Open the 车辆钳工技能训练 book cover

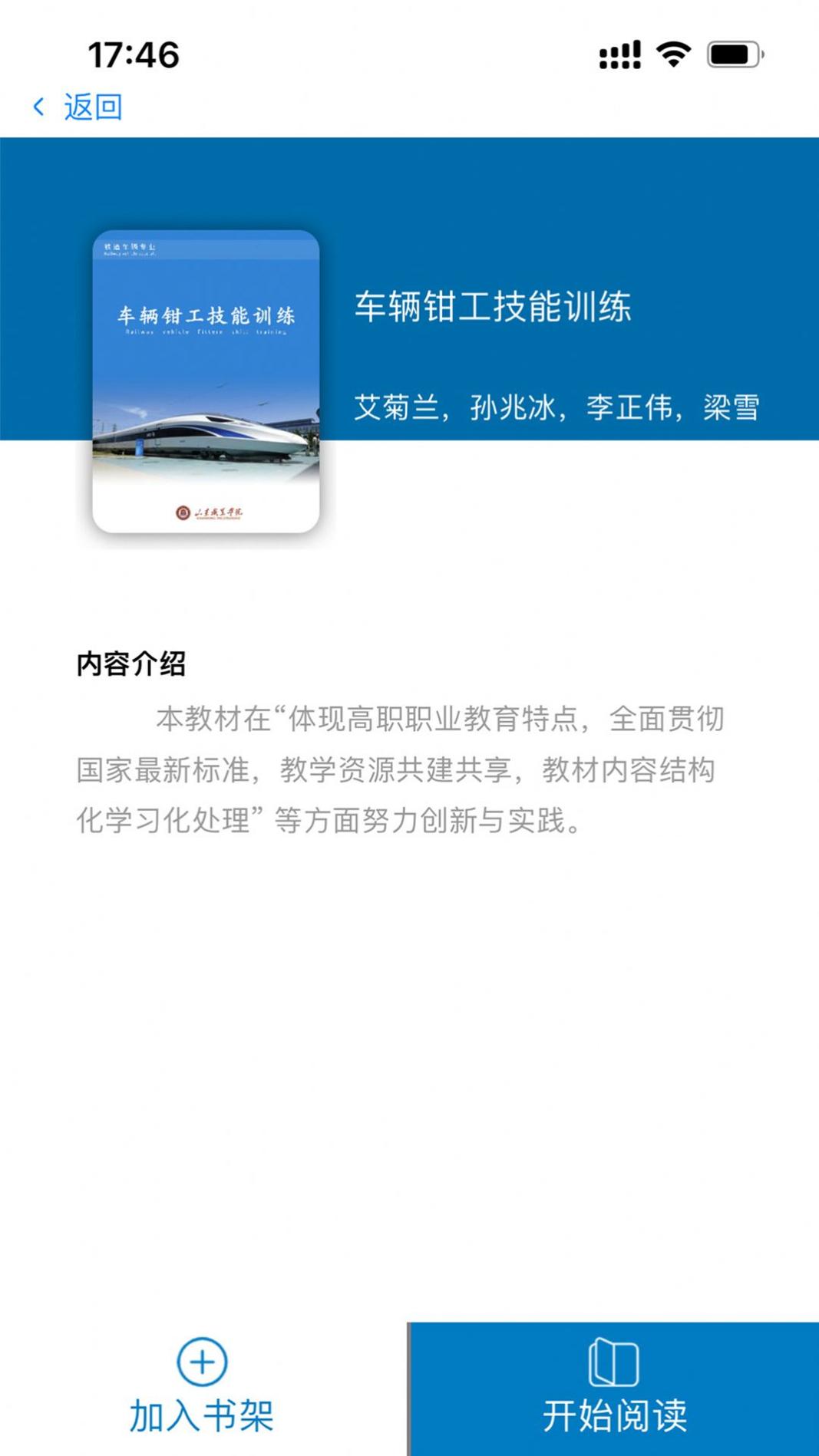pyautogui.click(x=206, y=381)
